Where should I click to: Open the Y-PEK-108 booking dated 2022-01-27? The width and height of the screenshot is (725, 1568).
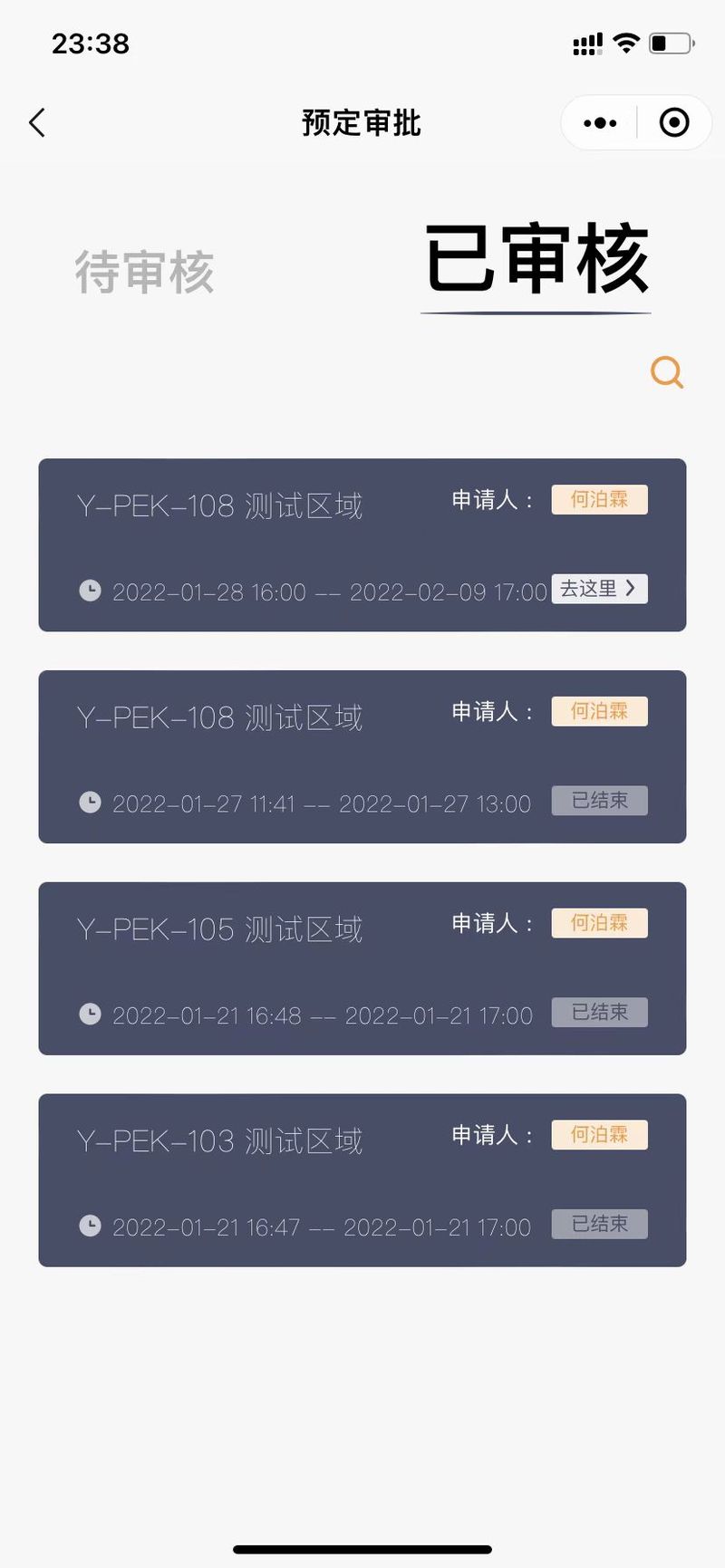pos(362,757)
